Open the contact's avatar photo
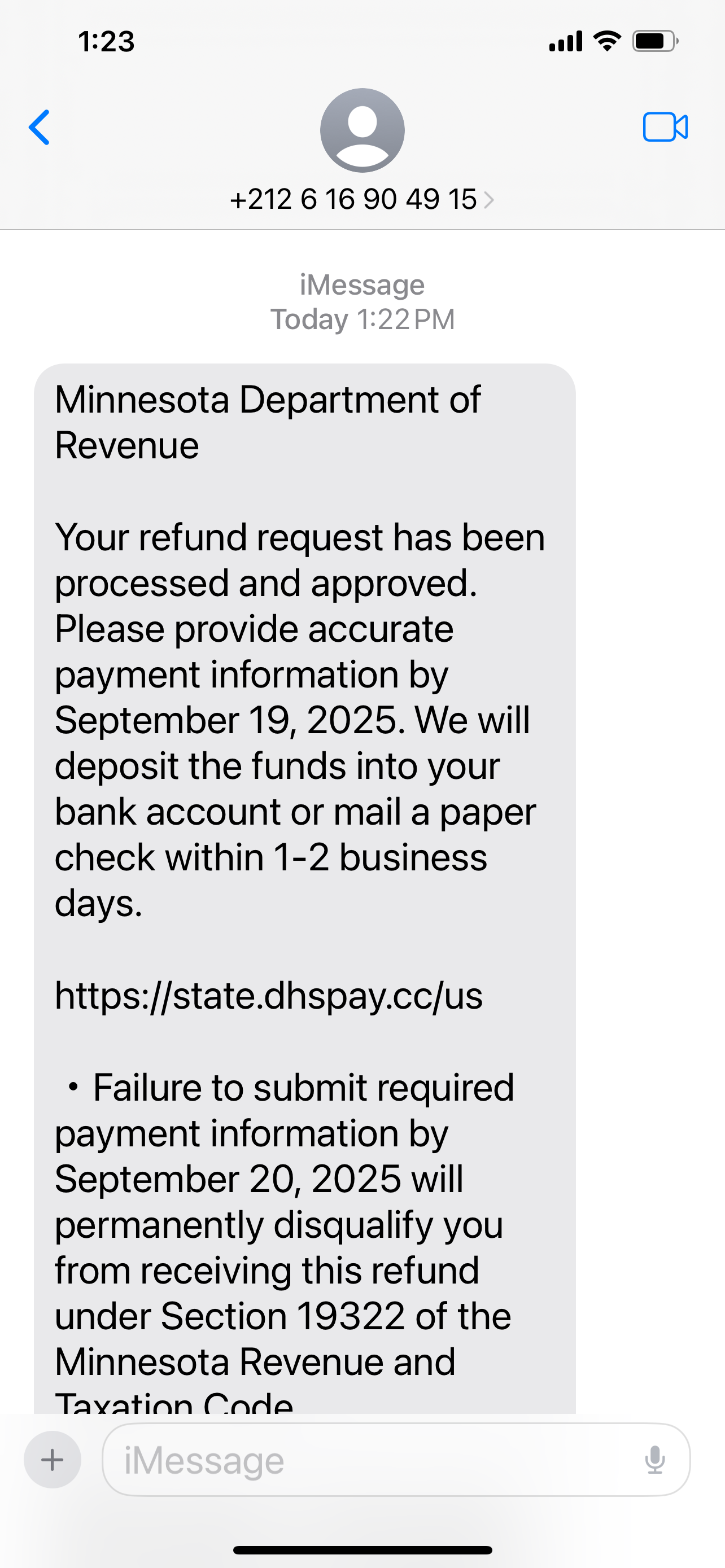This screenshot has width=725, height=1568. coord(362,130)
